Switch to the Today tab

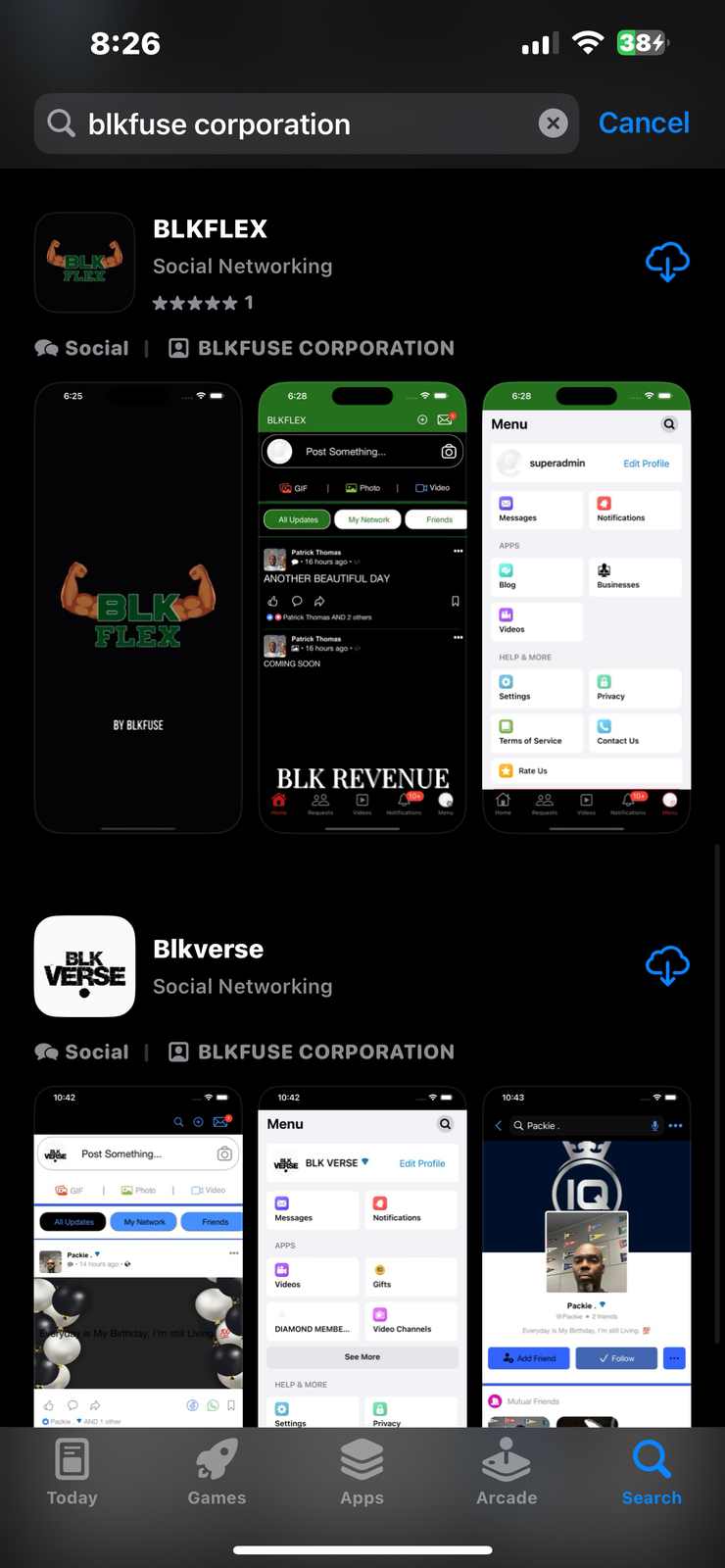[x=72, y=1472]
